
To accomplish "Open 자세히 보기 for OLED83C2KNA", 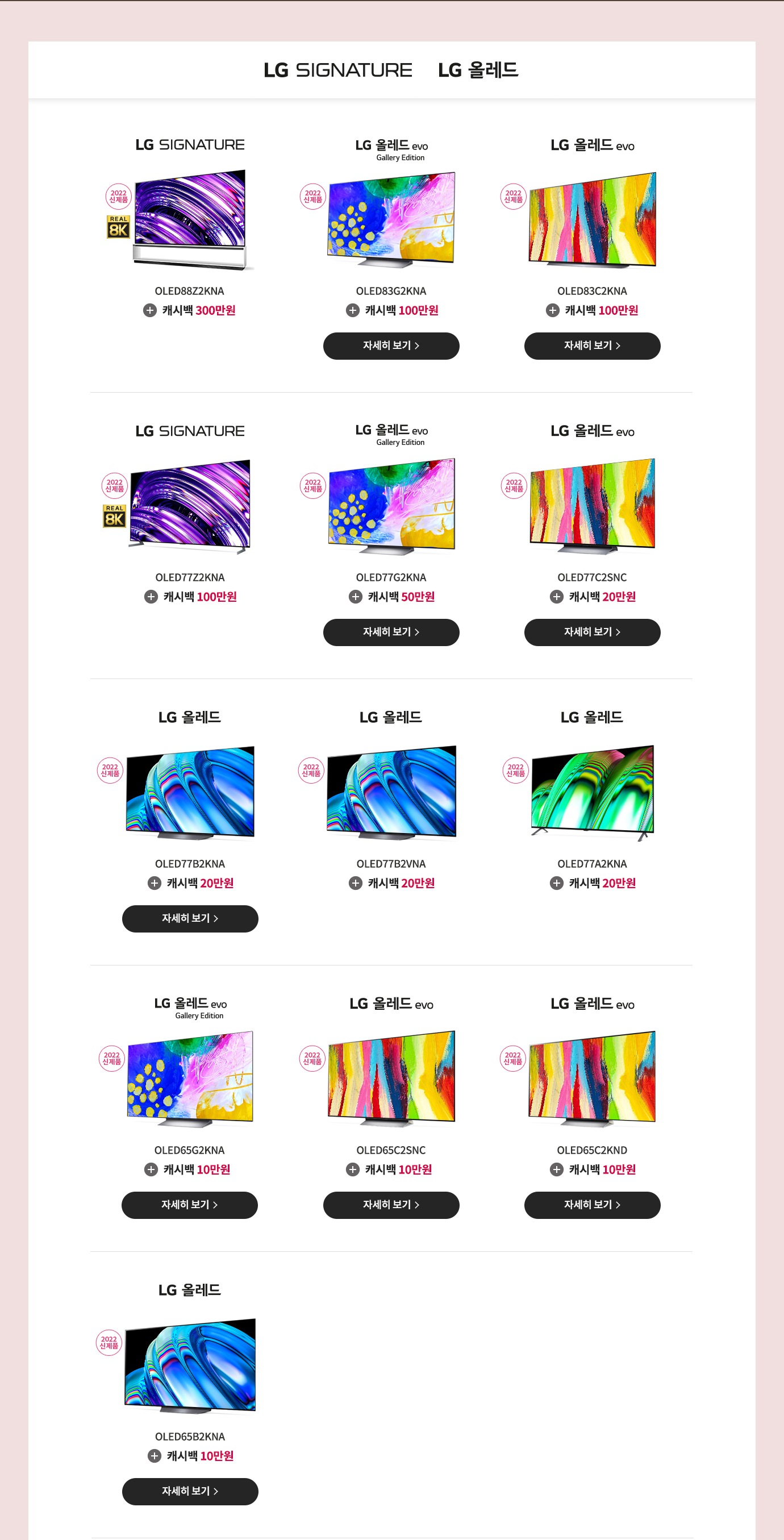I will click(x=592, y=346).
